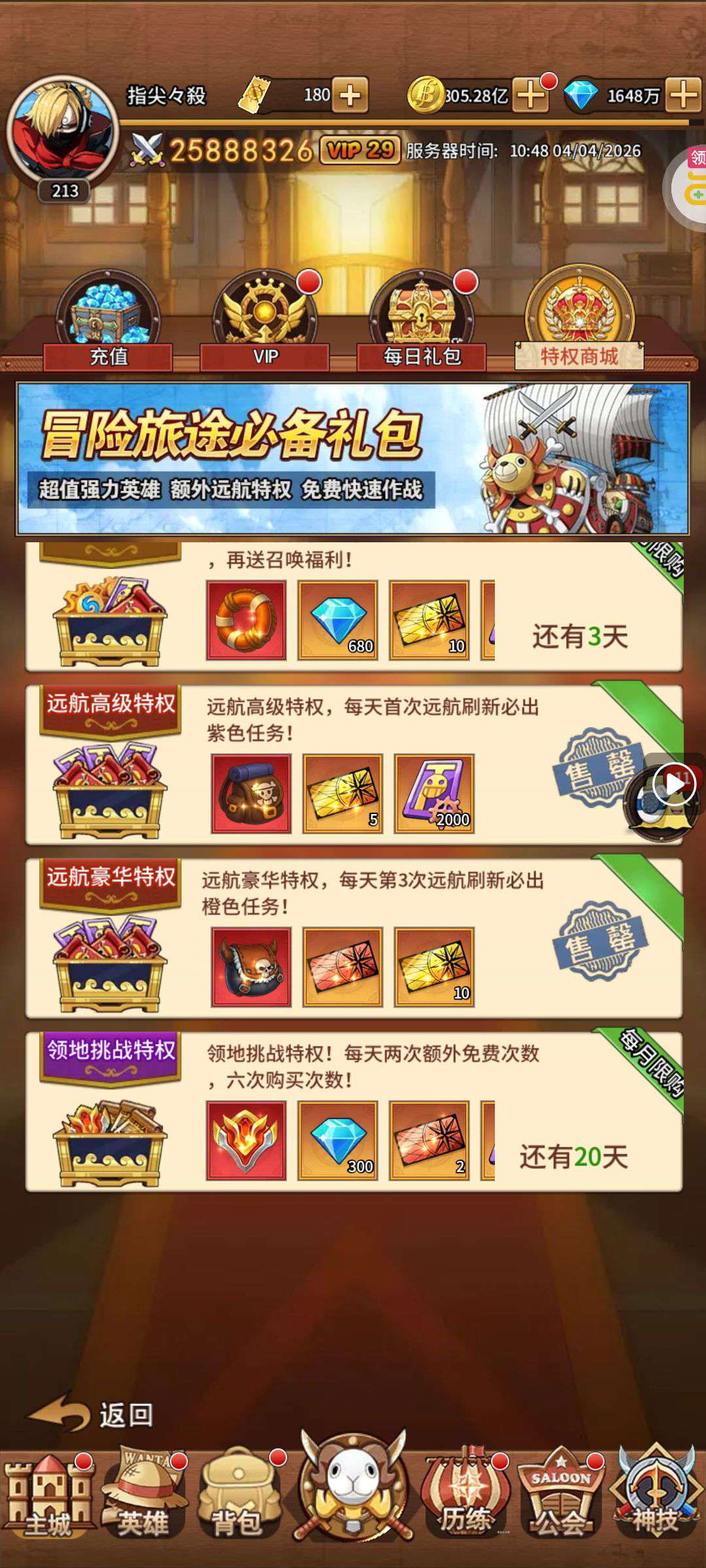Open the 远航高级特权 package card
The height and width of the screenshot is (1568, 706).
point(353,764)
